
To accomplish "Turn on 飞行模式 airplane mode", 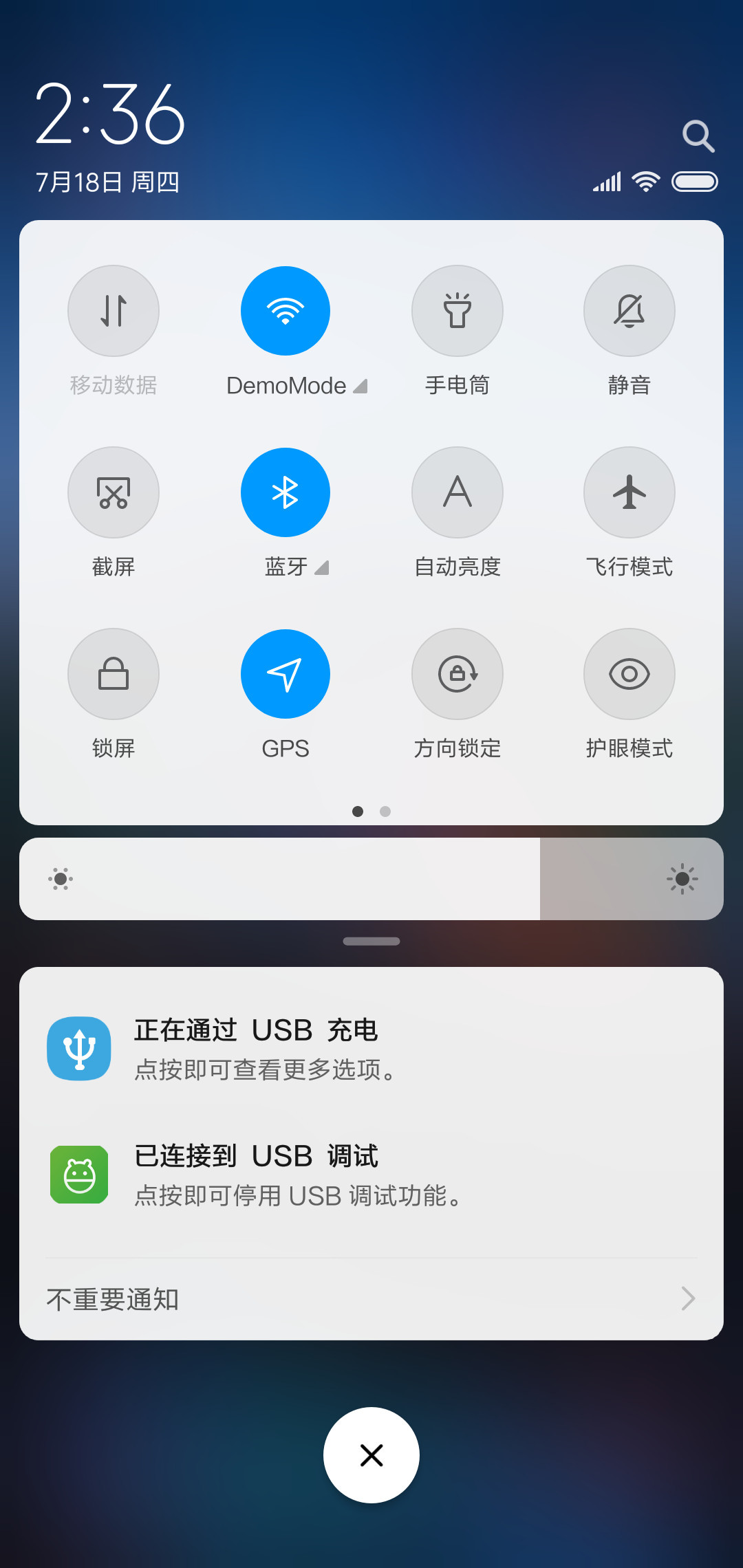I will tap(629, 492).
